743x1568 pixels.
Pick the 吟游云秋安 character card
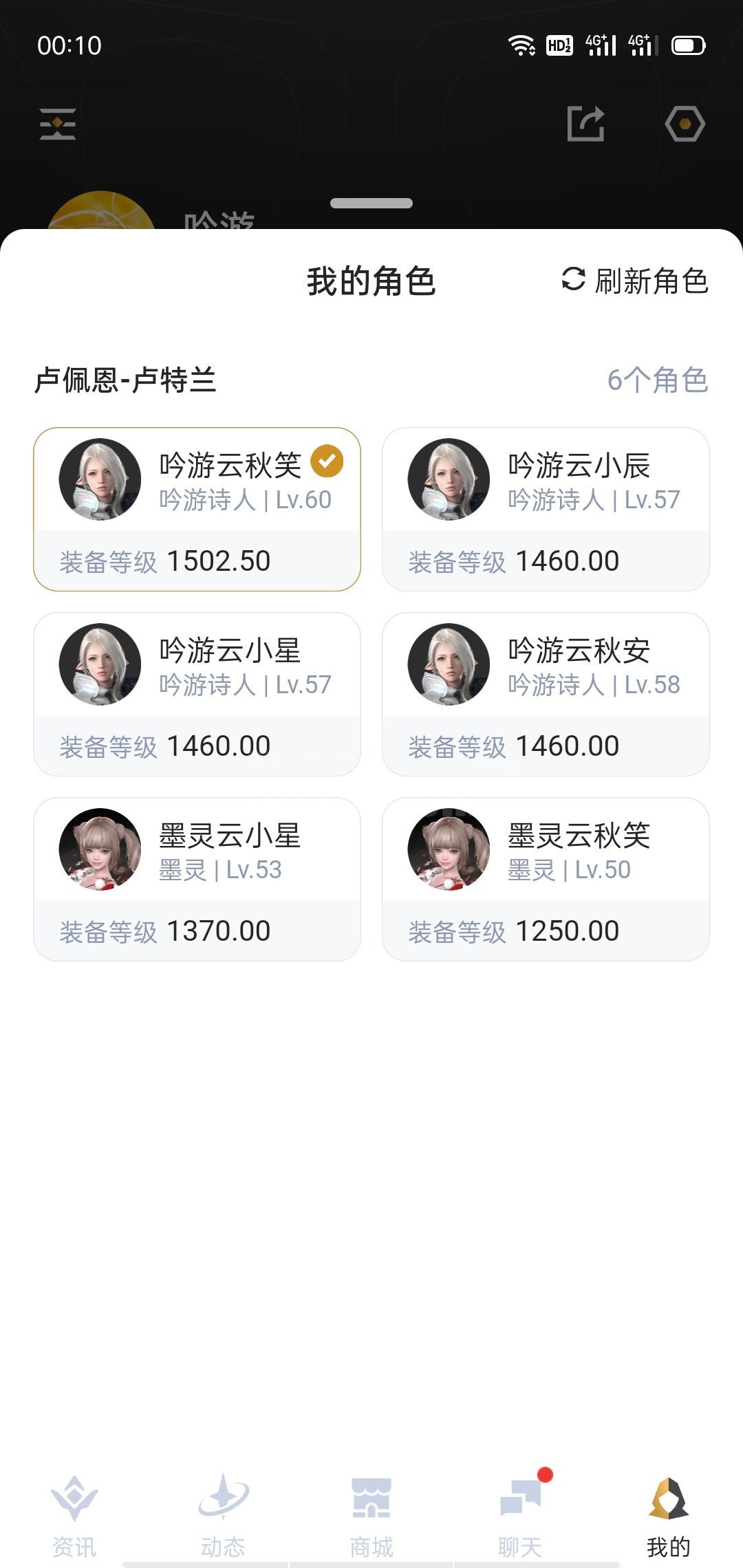[x=546, y=694]
